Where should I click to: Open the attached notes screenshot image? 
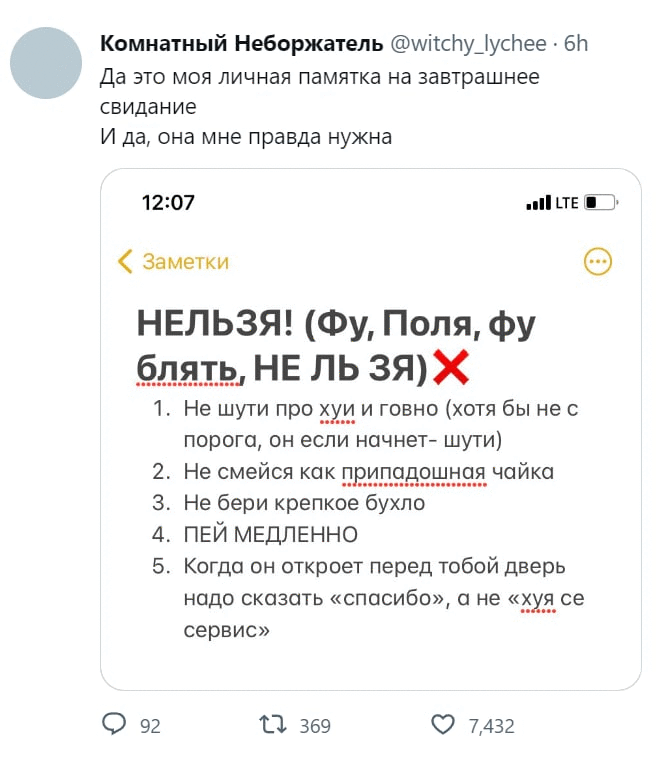coord(371,429)
